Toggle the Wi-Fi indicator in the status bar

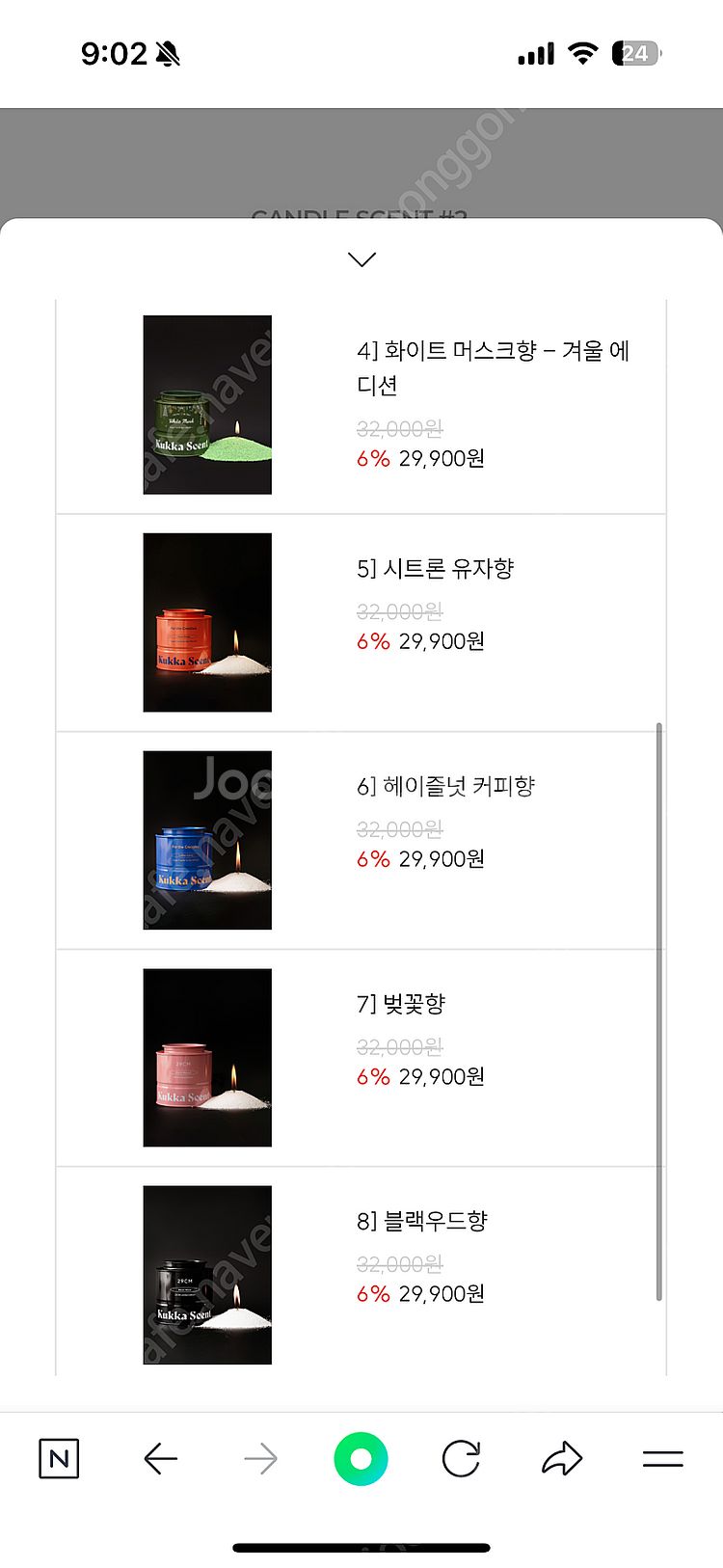(584, 53)
